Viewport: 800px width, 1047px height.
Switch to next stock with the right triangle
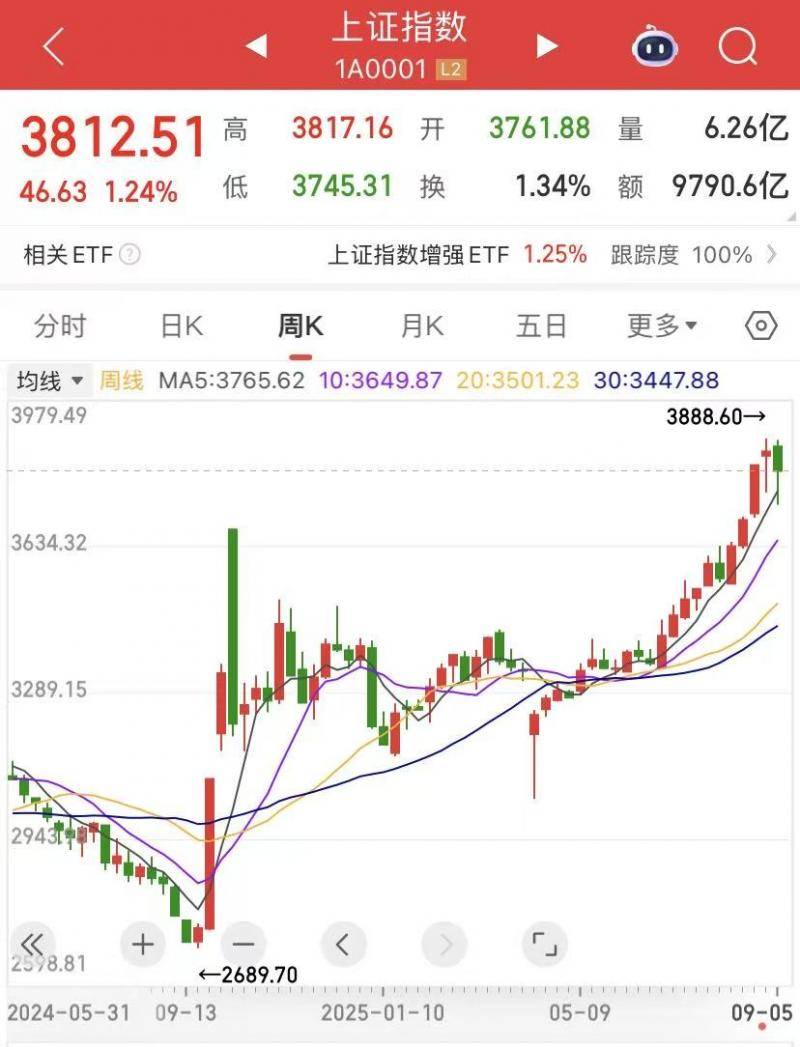(545, 45)
